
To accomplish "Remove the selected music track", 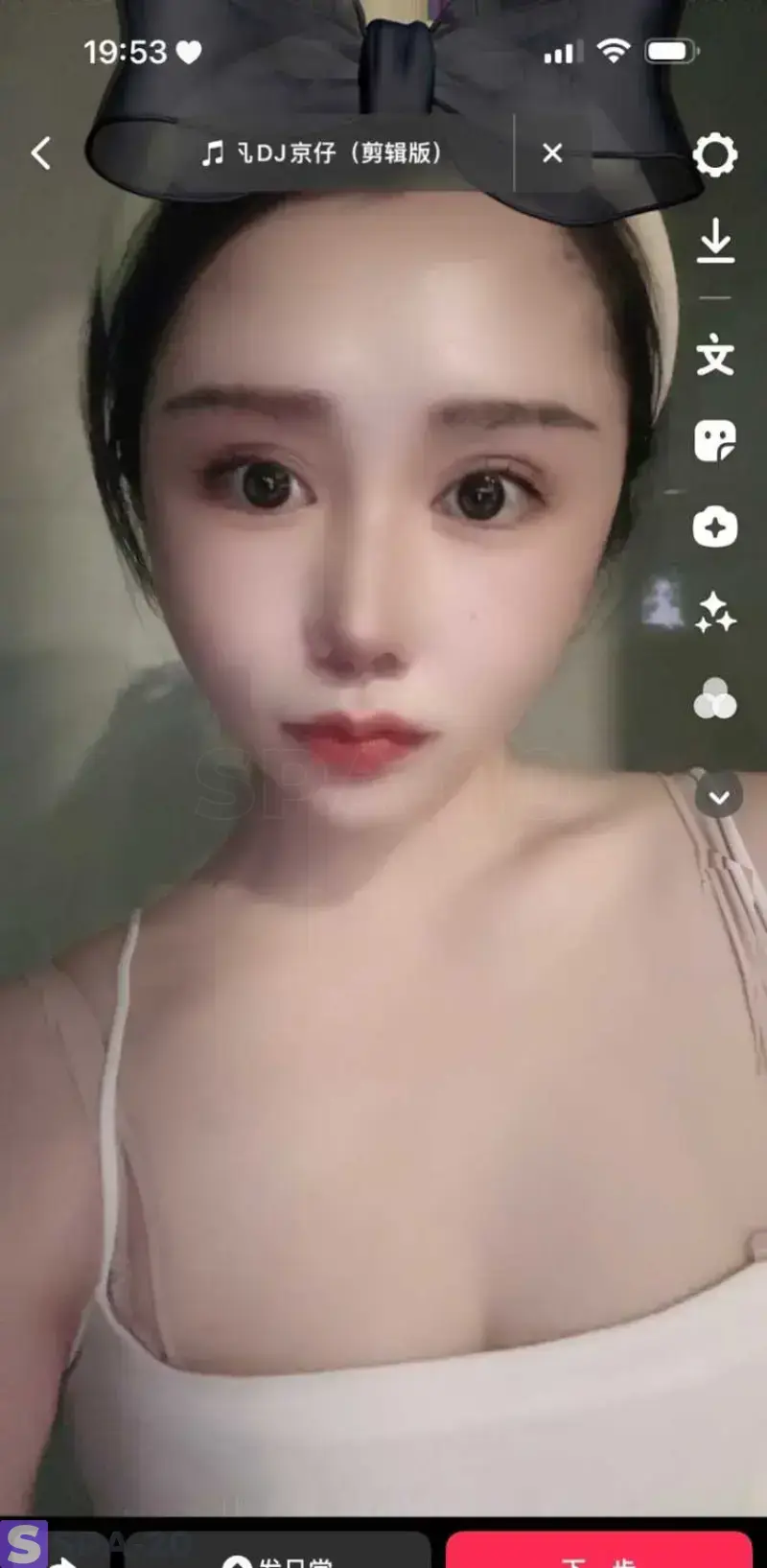I will click(x=552, y=153).
